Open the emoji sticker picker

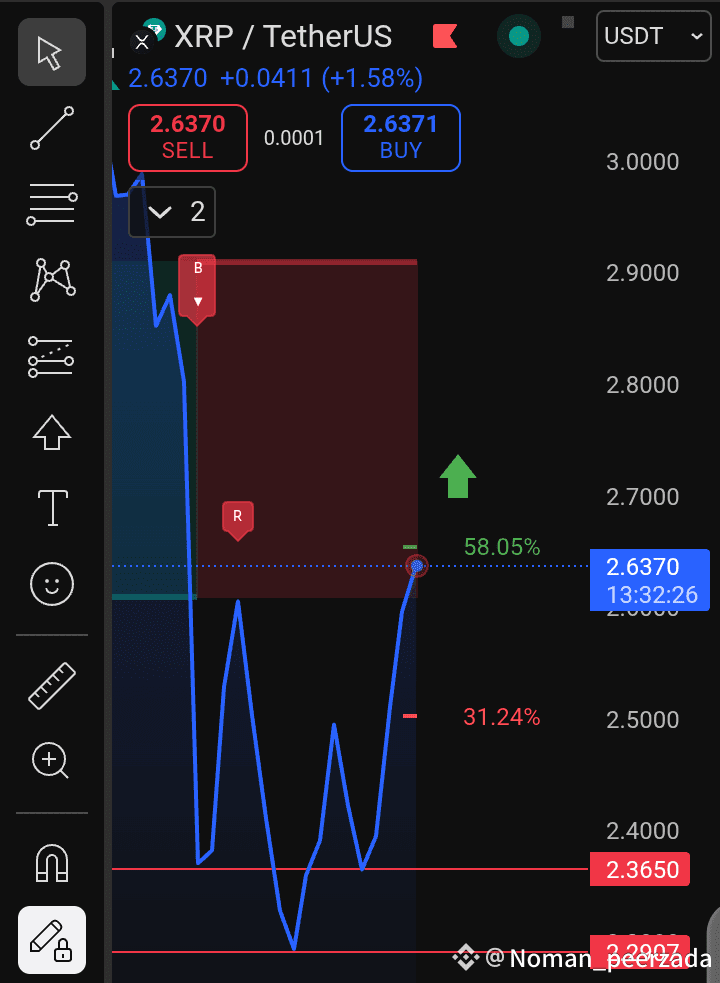pyautogui.click(x=51, y=584)
